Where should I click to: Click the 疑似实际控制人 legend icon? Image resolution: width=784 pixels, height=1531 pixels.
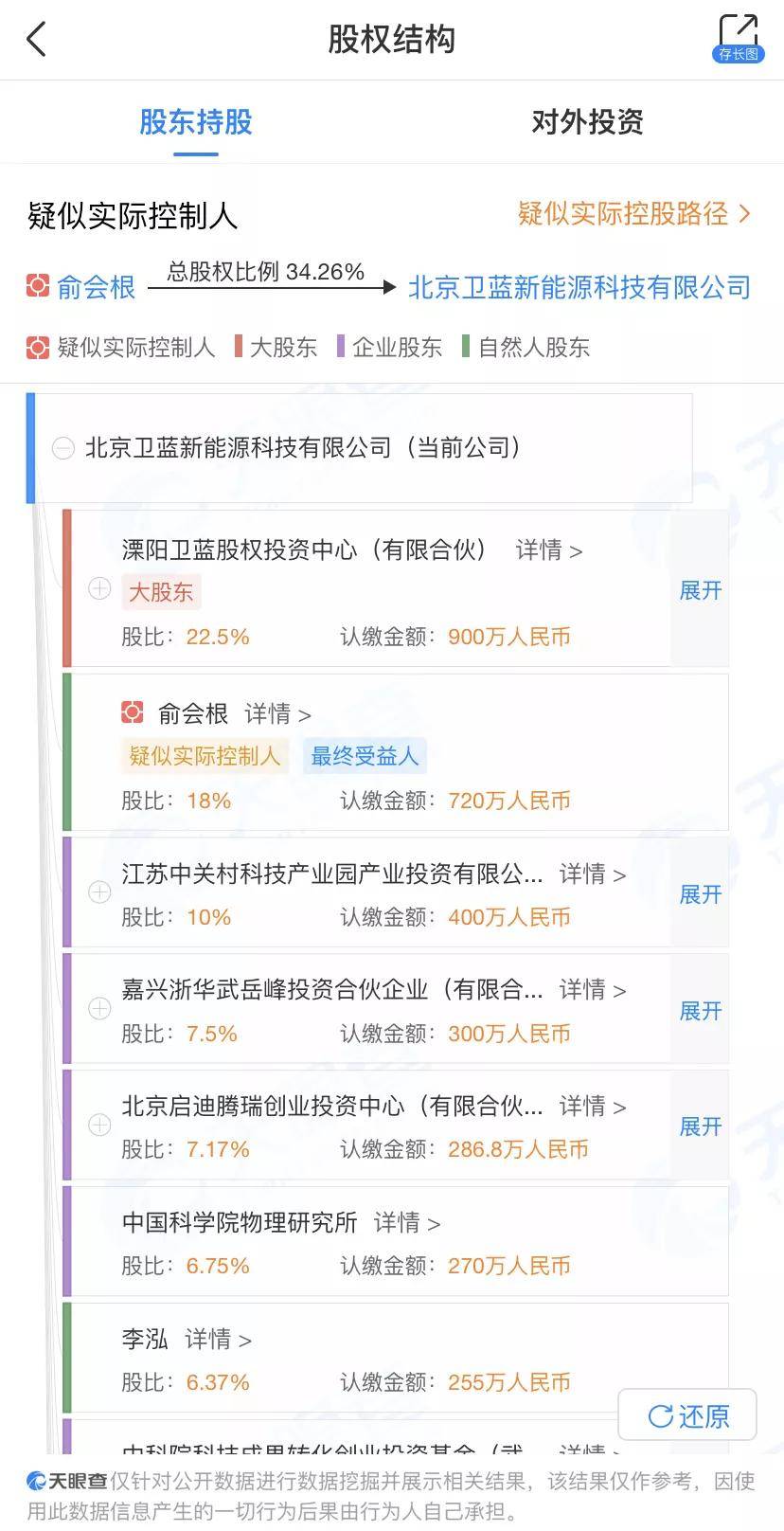(38, 348)
